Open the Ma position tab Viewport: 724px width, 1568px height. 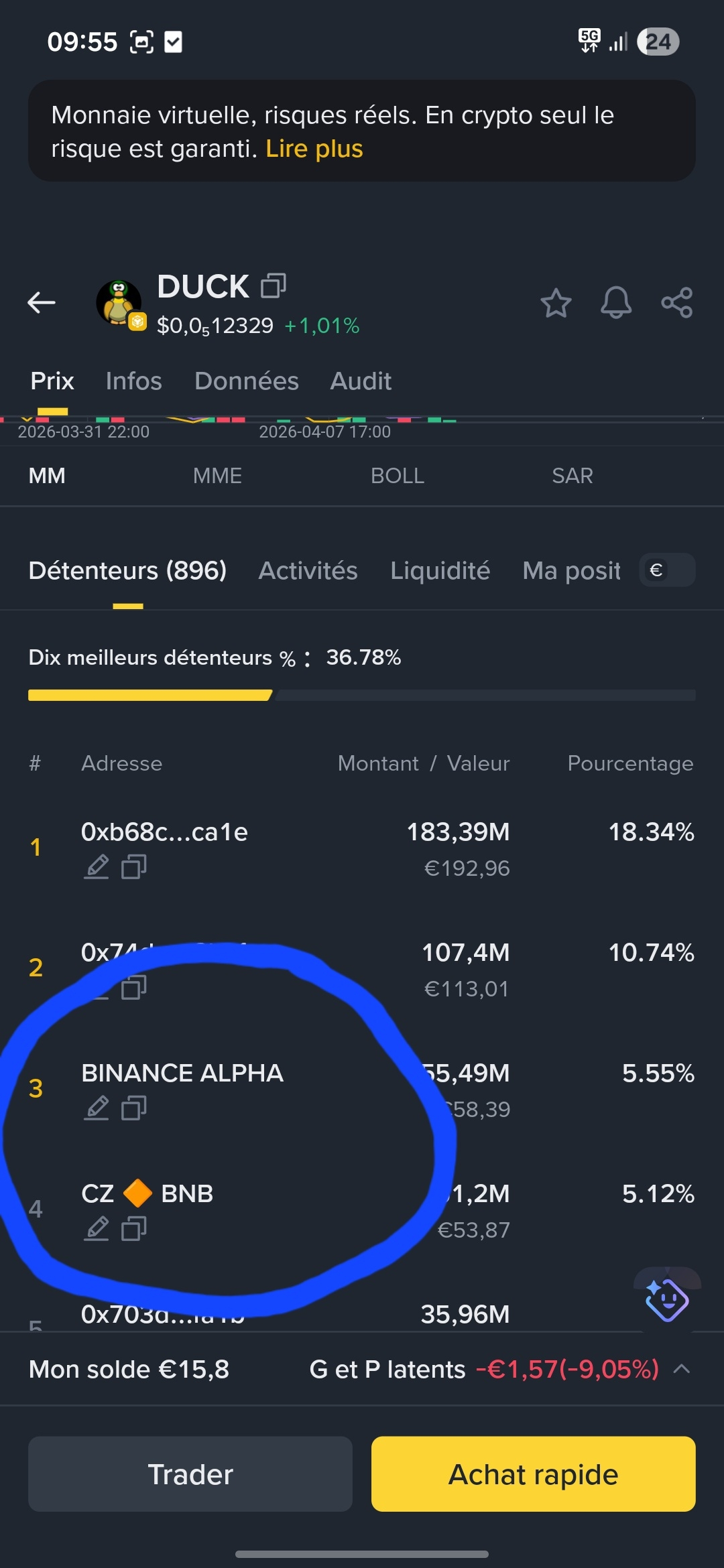[x=571, y=571]
